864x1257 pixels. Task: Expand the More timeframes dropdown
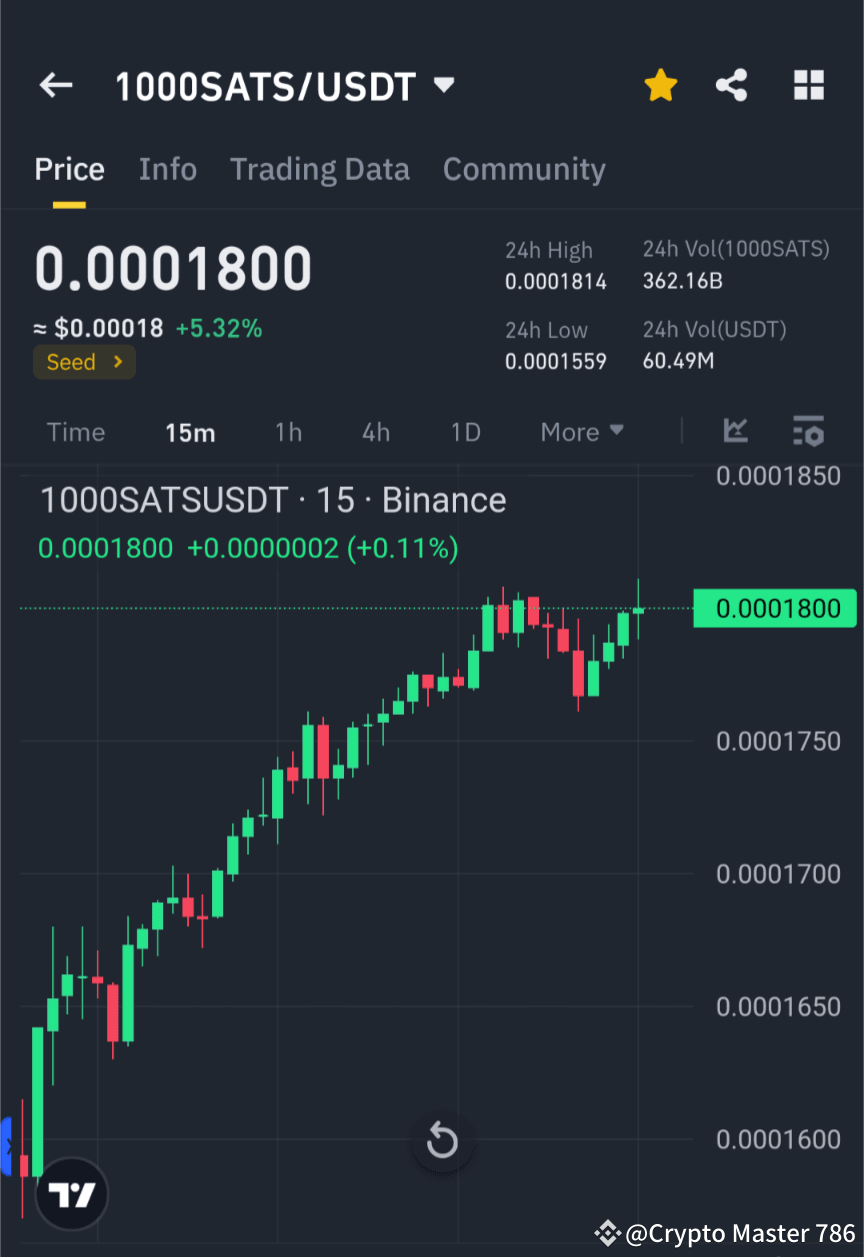[581, 431]
